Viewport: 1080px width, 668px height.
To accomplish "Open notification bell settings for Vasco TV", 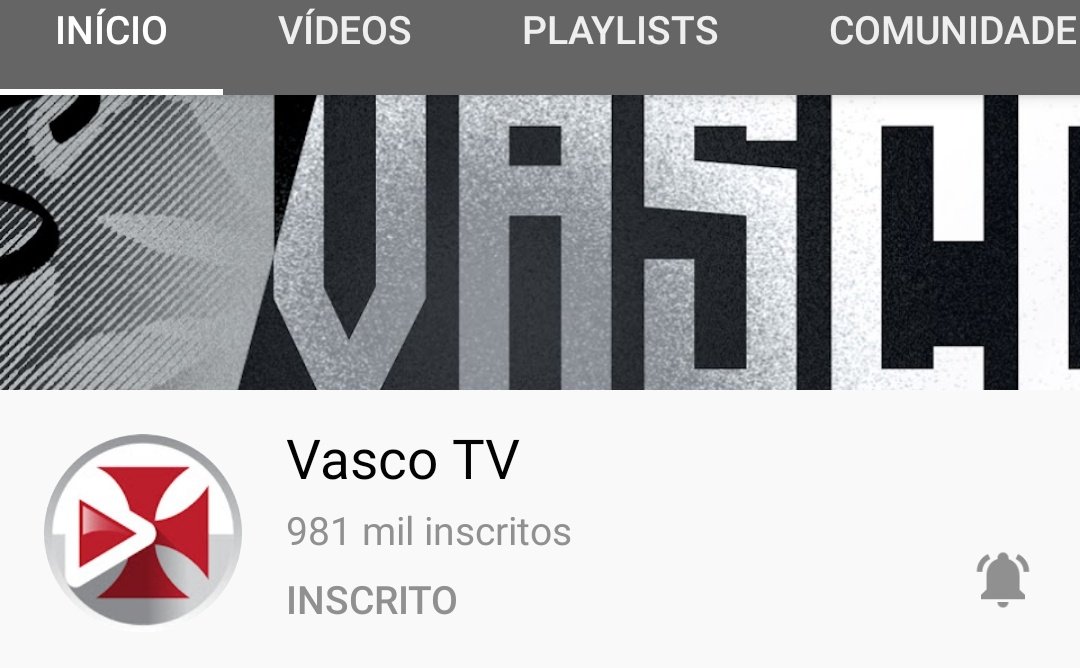I will click(1002, 579).
